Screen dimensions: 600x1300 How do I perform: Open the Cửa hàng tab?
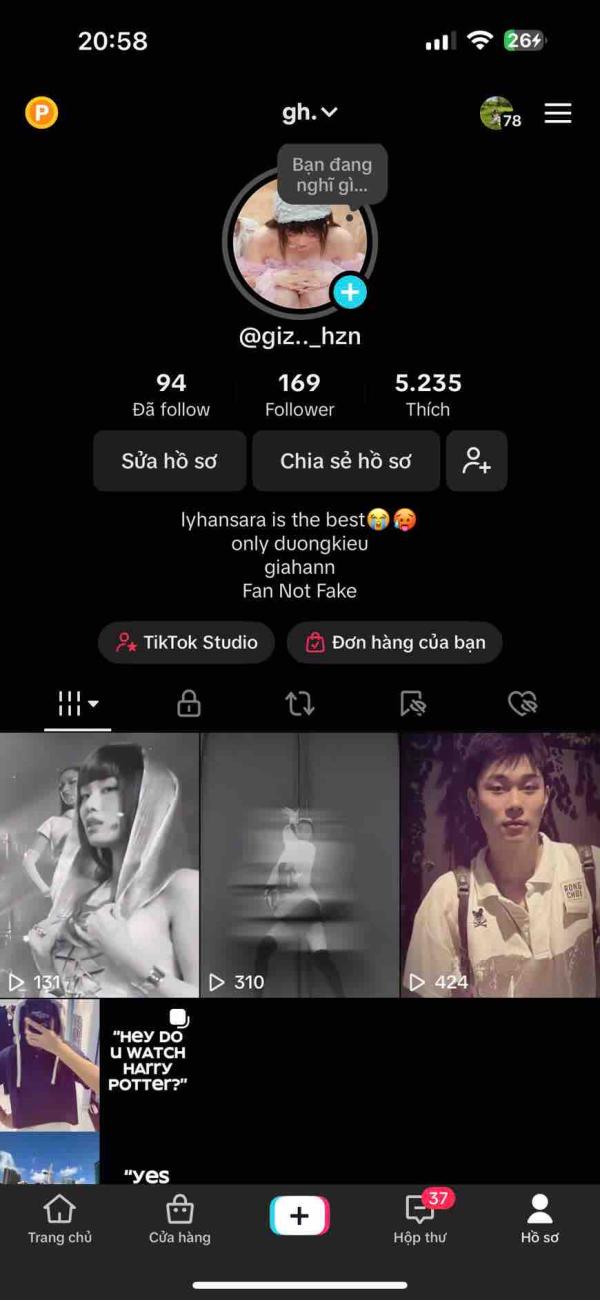[x=180, y=1220]
